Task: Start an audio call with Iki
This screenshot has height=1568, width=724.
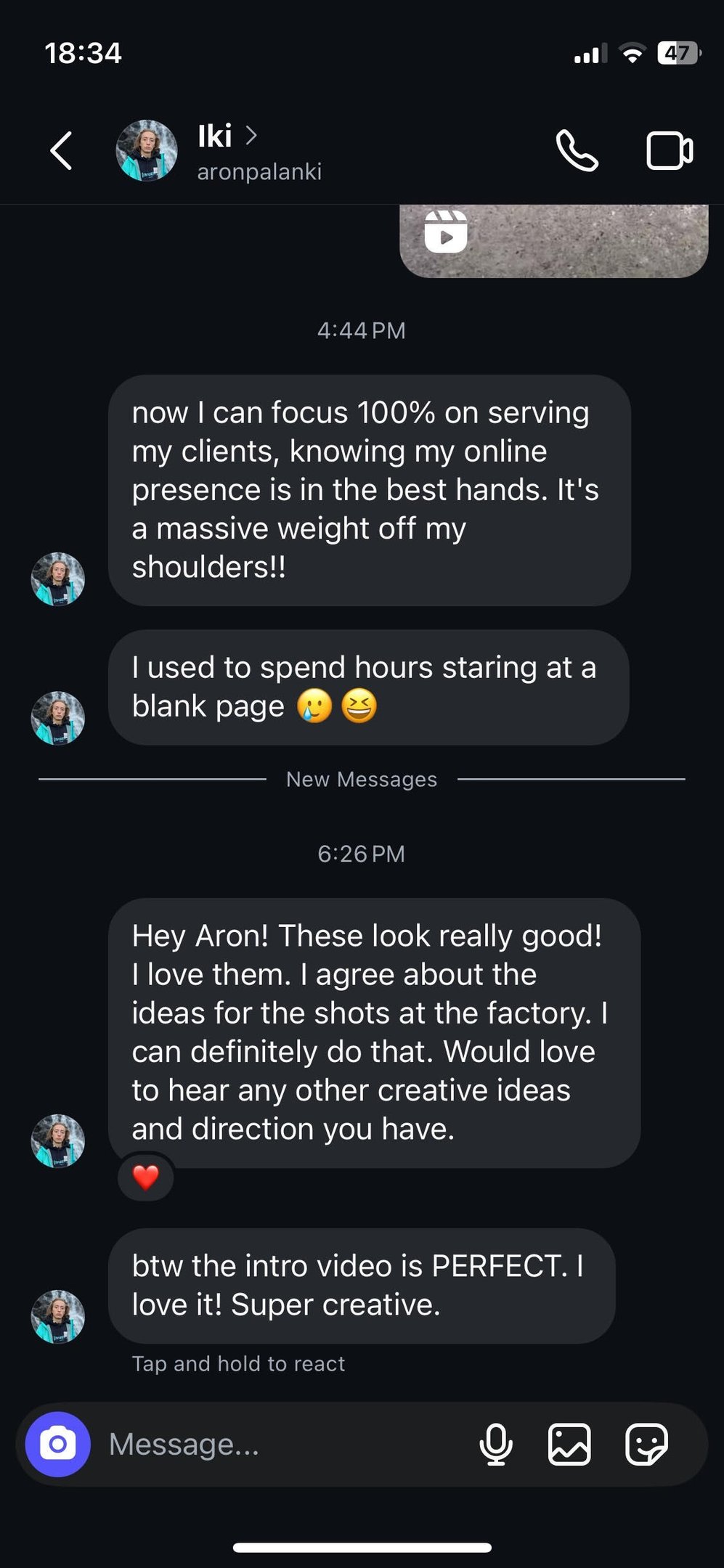Action: tap(577, 150)
